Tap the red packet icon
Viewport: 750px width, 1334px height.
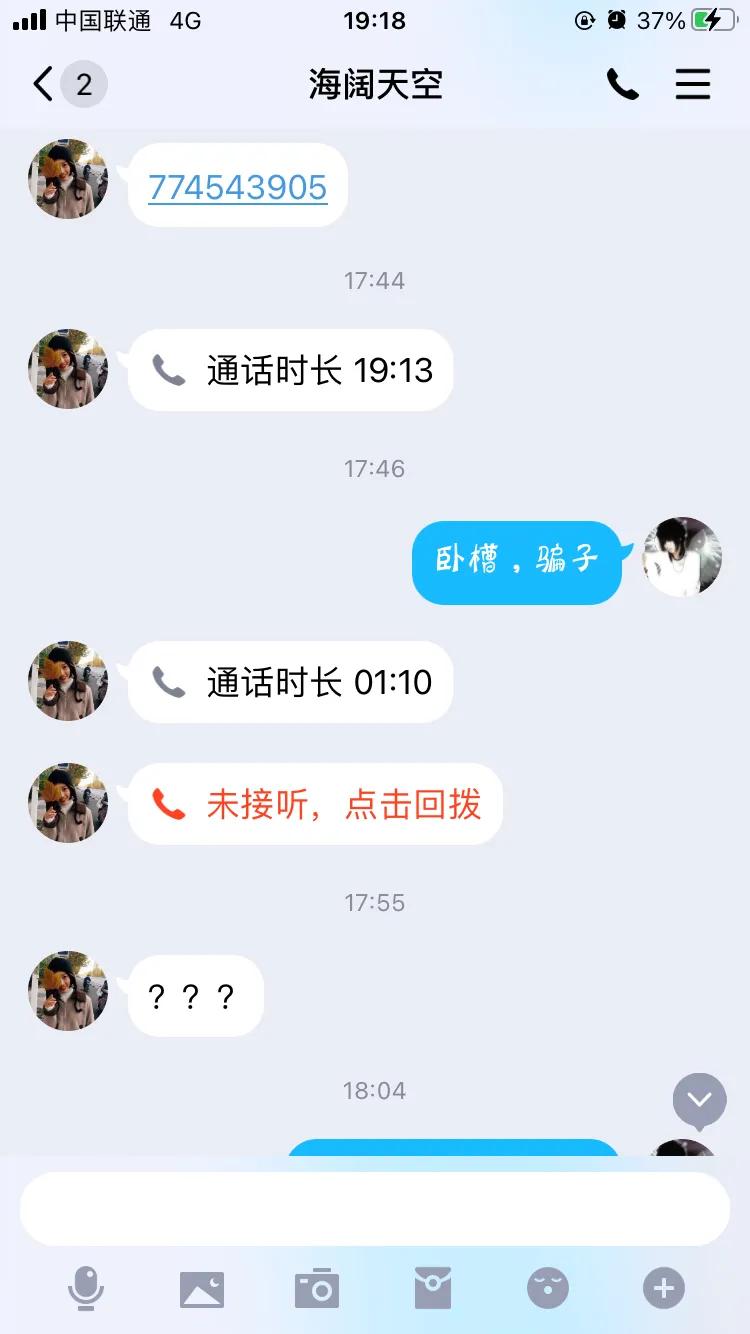tap(432, 1288)
